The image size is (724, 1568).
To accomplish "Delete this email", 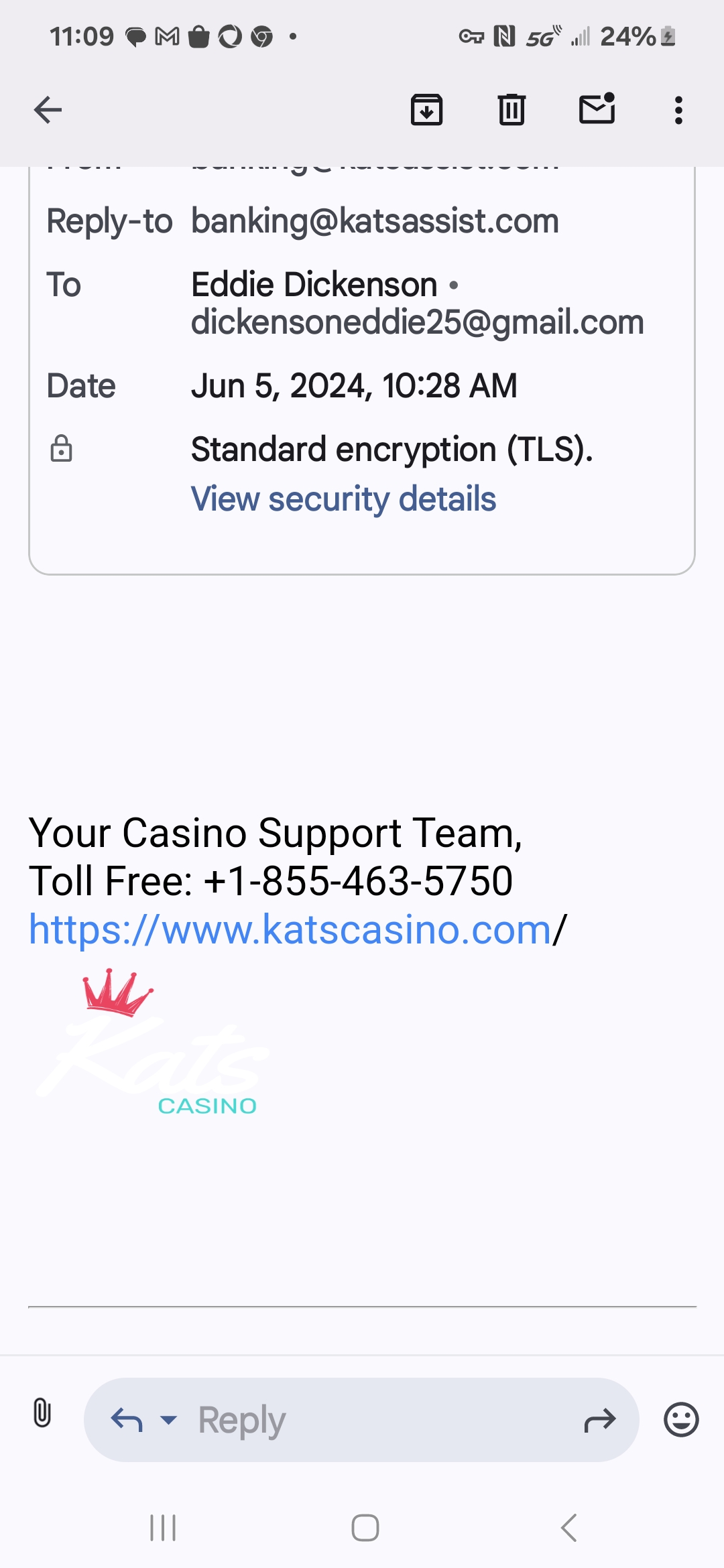I will [511, 110].
